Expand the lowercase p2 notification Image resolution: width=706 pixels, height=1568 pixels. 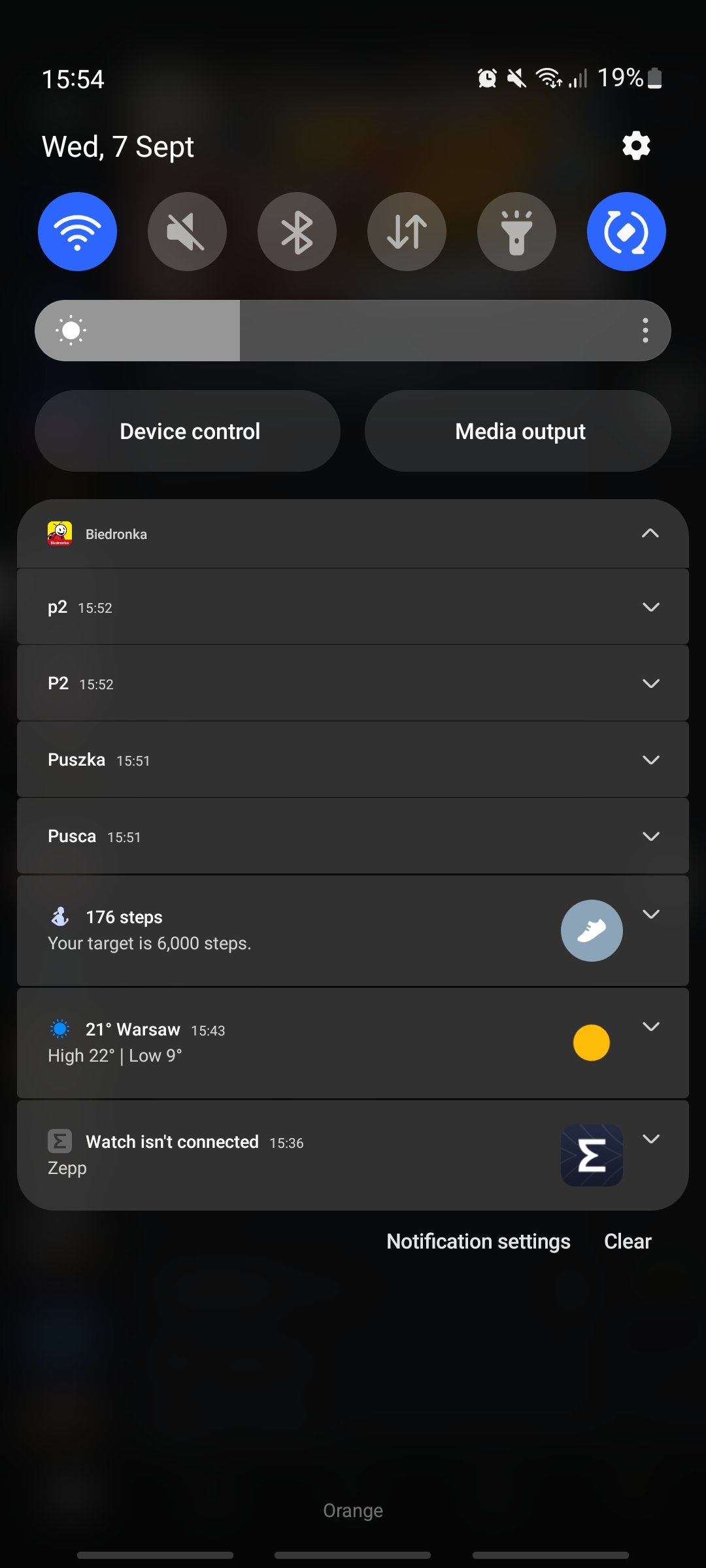(x=650, y=607)
